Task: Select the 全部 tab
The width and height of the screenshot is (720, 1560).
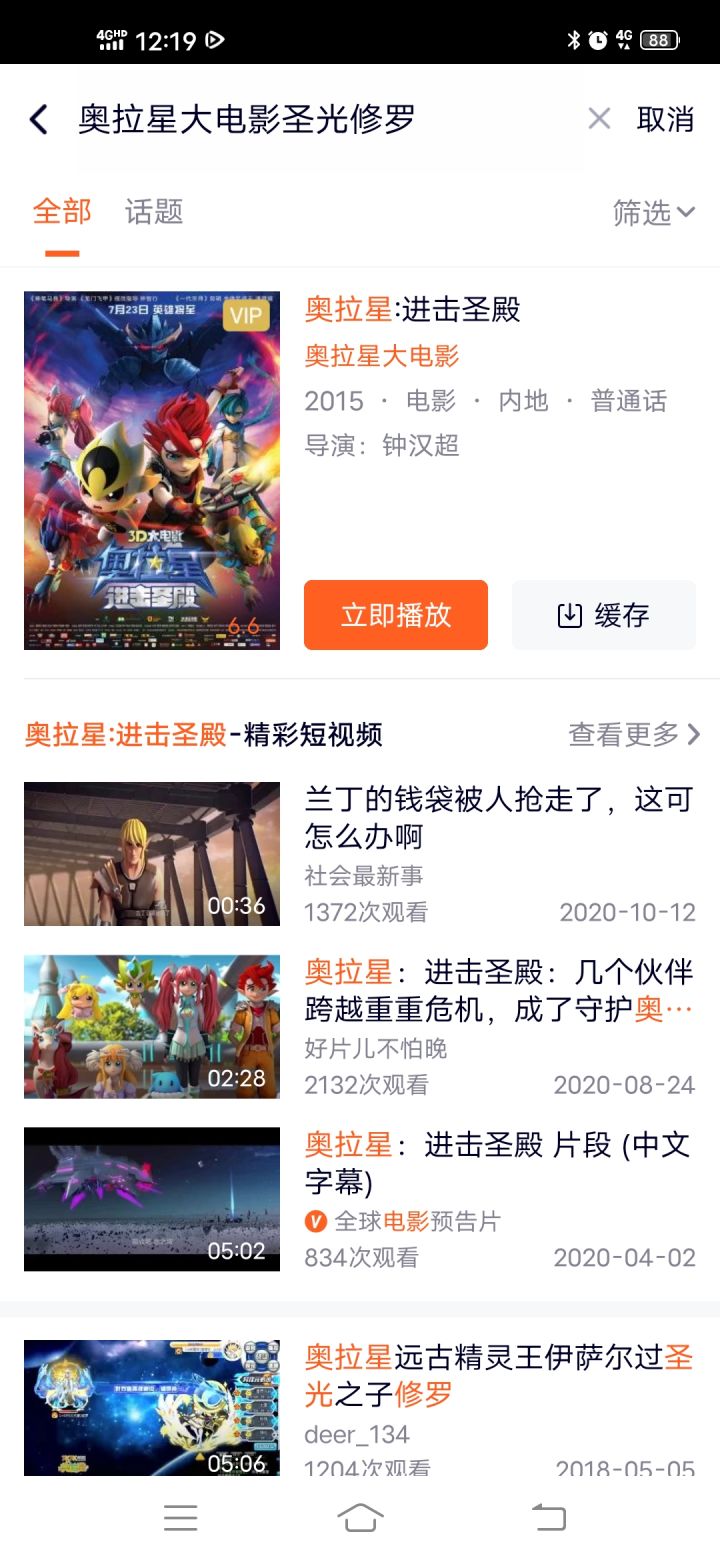Action: pyautogui.click(x=62, y=212)
